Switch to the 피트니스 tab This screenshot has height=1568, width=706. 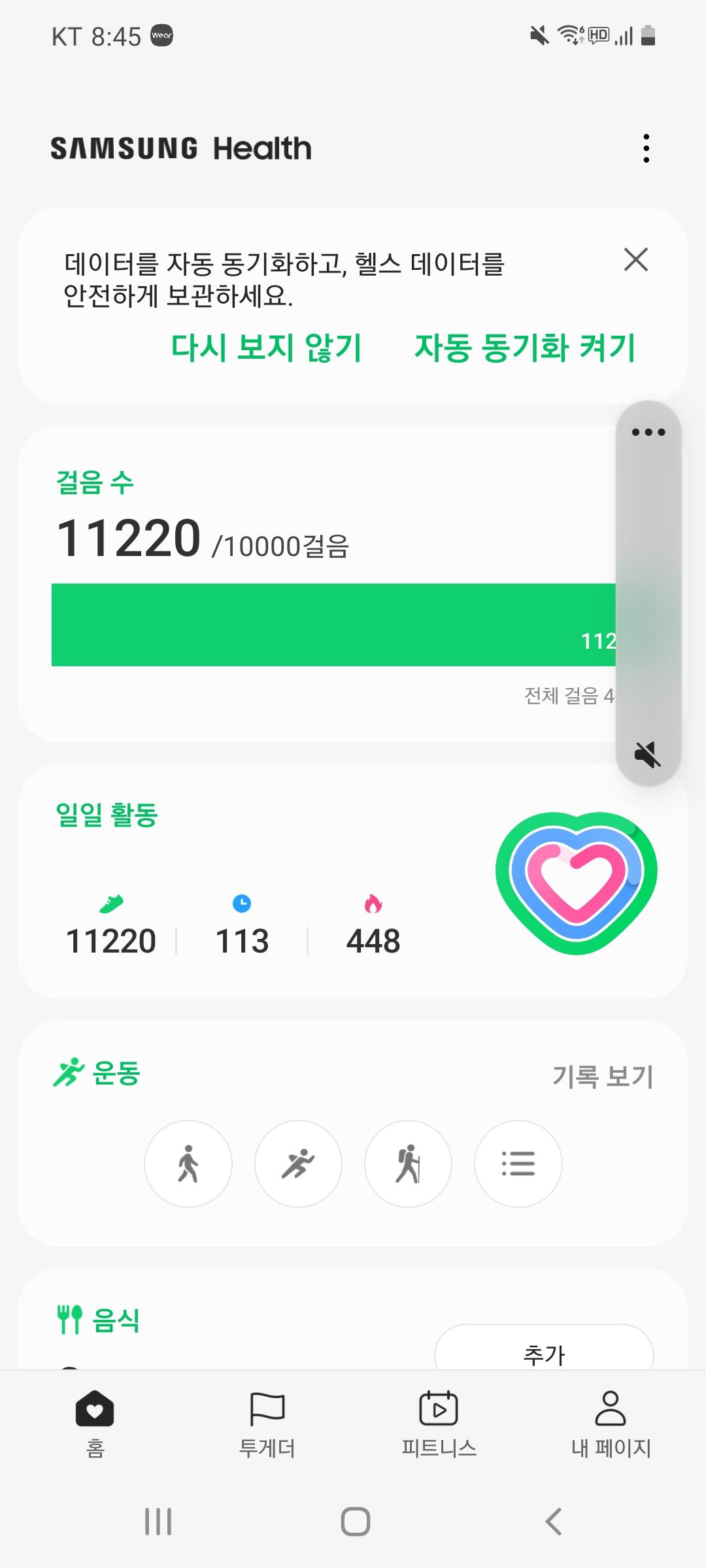coord(439,1423)
